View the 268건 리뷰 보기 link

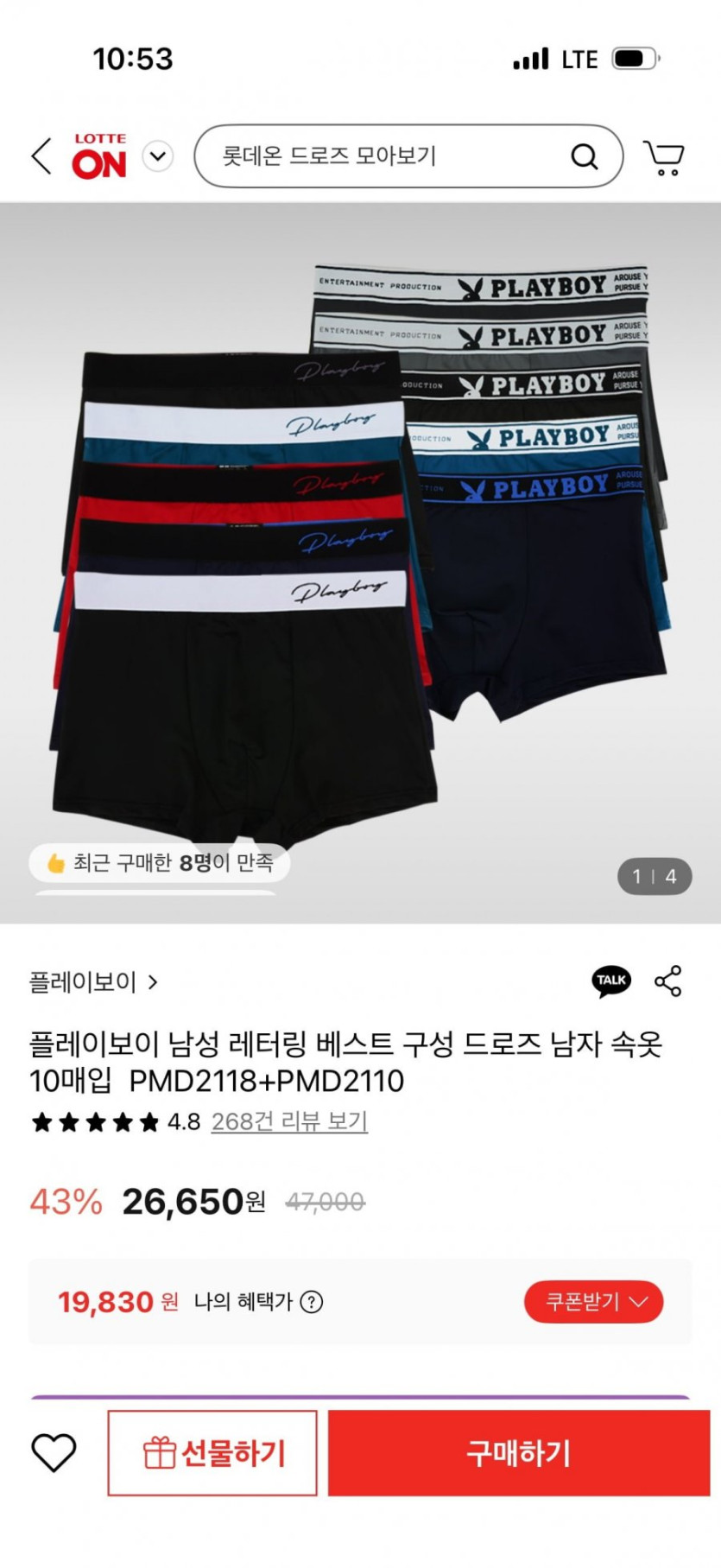[x=289, y=1121]
